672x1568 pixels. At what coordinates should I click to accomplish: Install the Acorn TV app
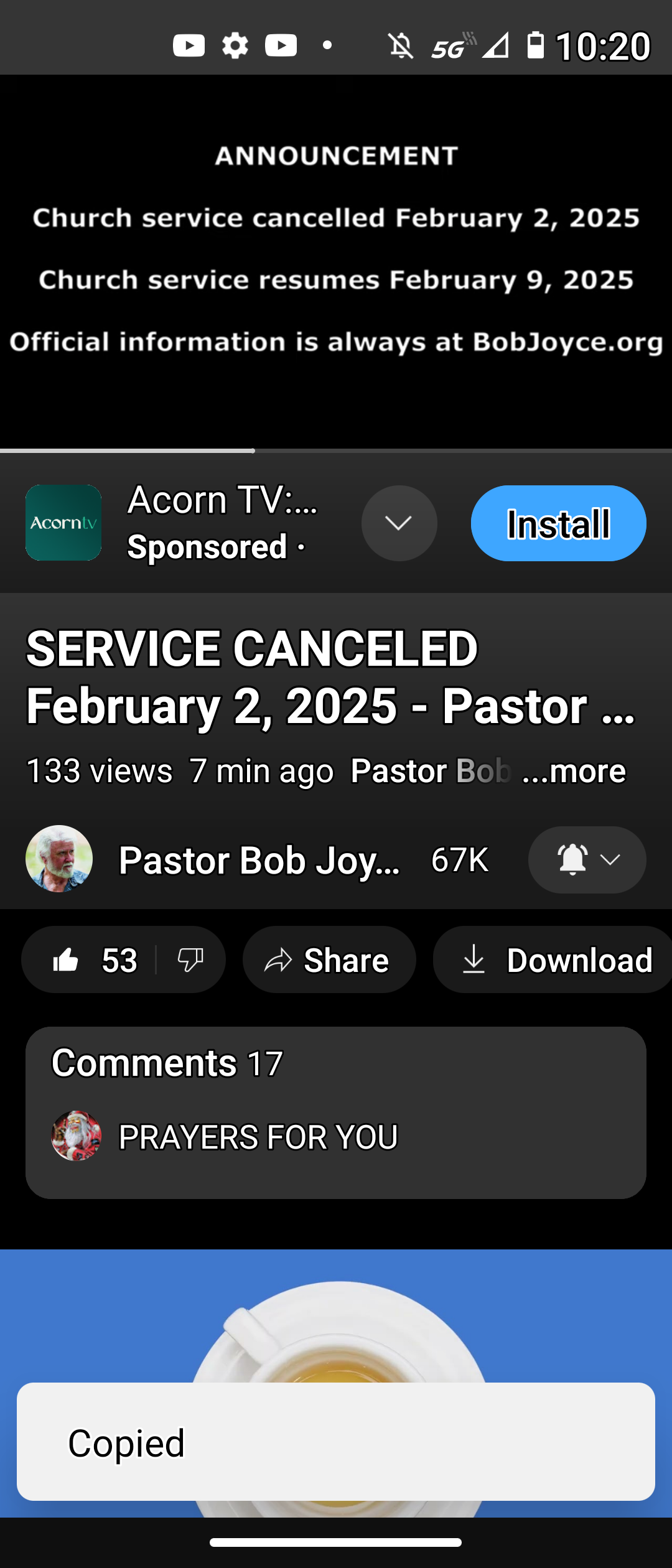558,523
